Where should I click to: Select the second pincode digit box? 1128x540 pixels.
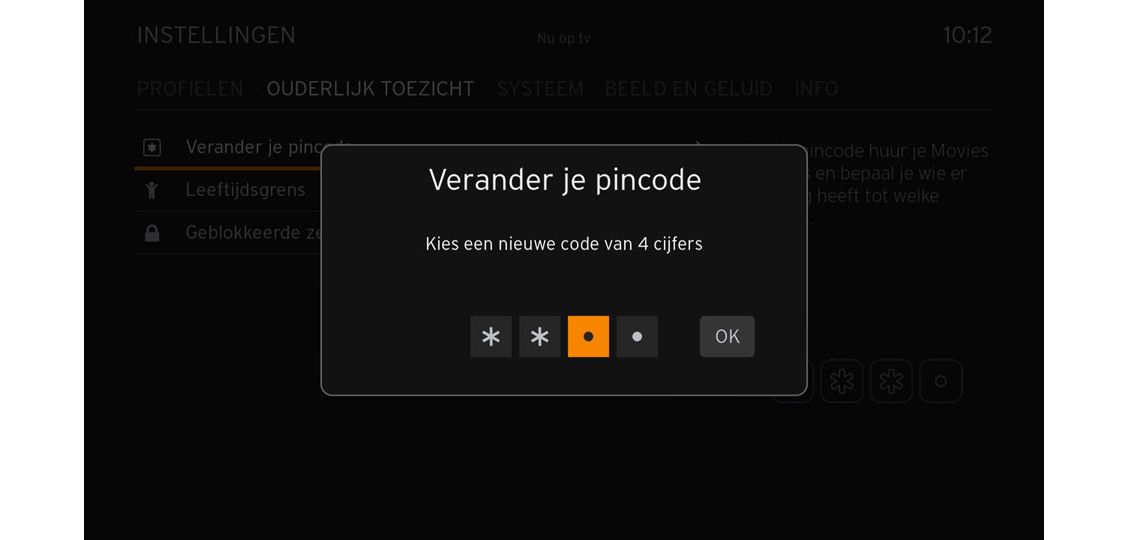coord(540,337)
